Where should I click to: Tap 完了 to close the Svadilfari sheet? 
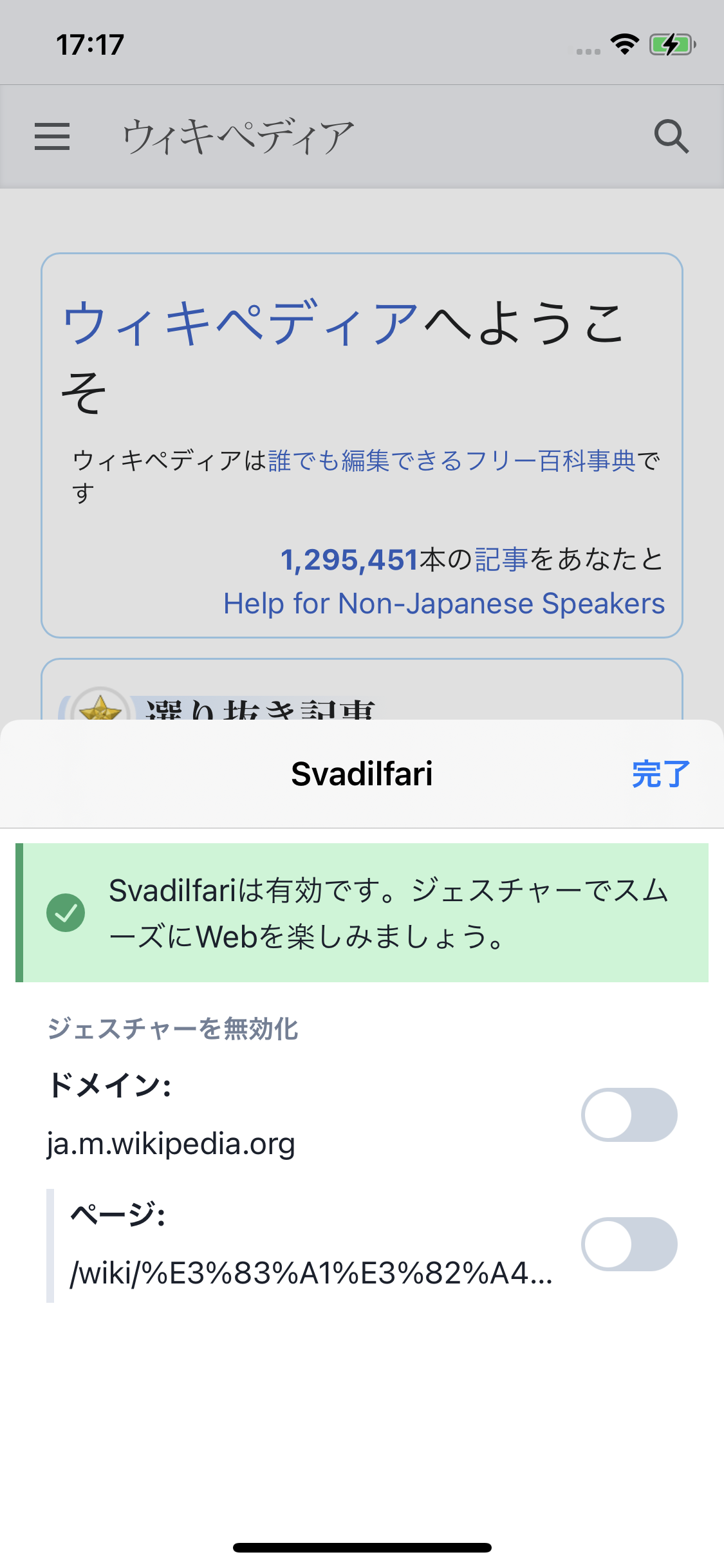[660, 774]
